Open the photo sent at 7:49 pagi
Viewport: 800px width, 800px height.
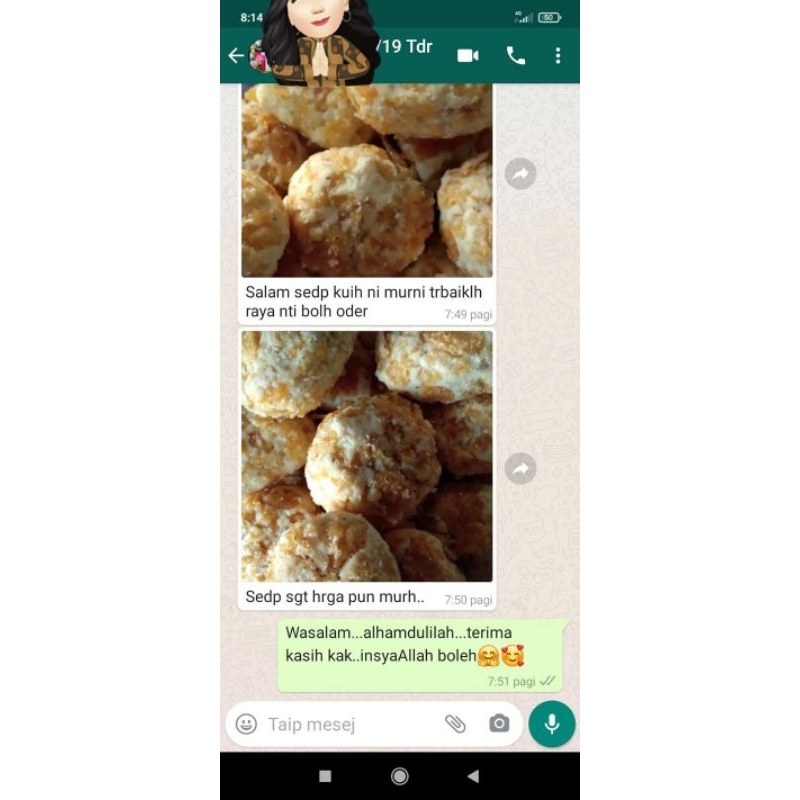coord(367,181)
